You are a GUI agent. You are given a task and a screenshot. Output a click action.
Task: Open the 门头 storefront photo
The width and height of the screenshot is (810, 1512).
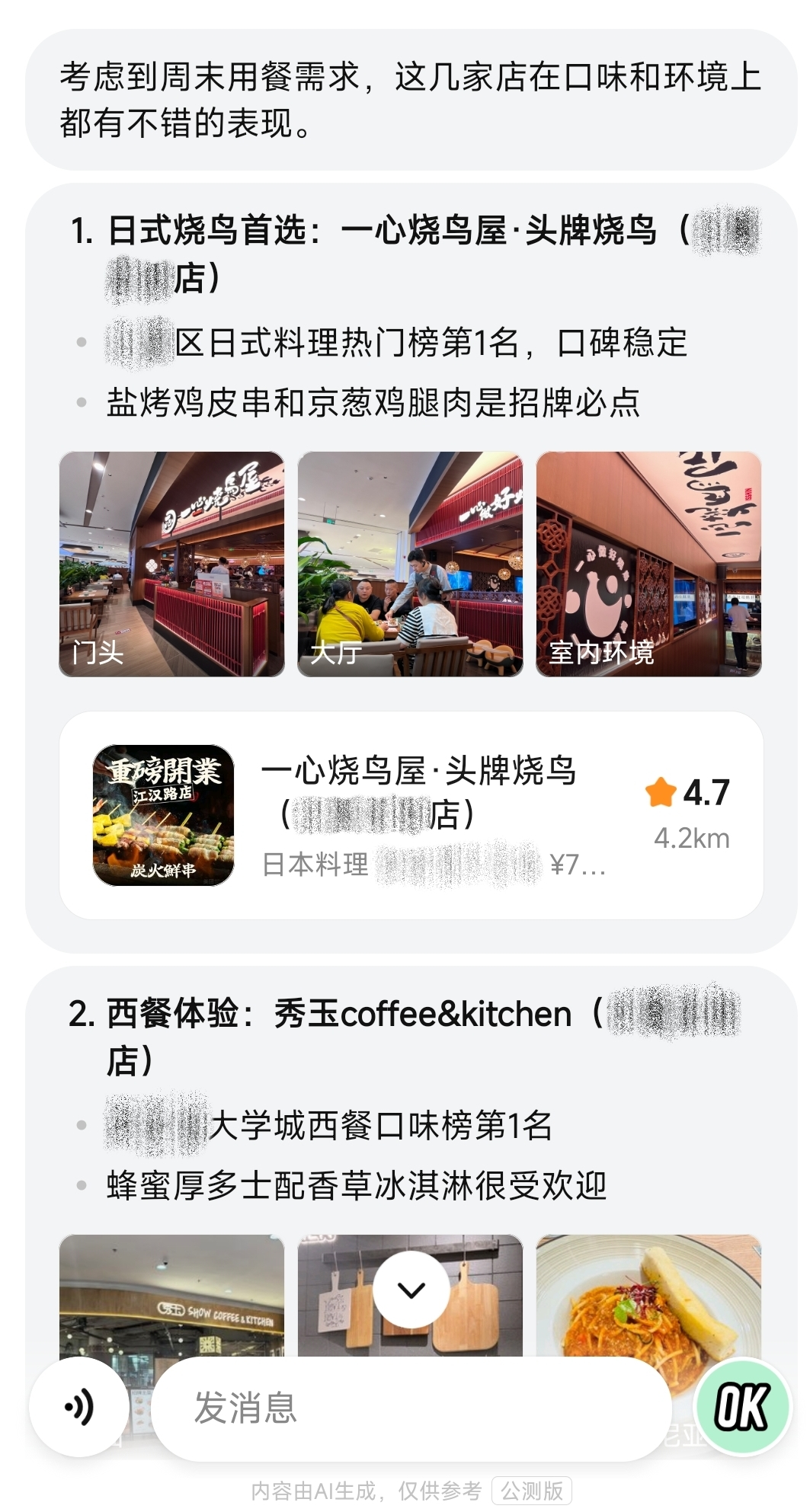[171, 564]
